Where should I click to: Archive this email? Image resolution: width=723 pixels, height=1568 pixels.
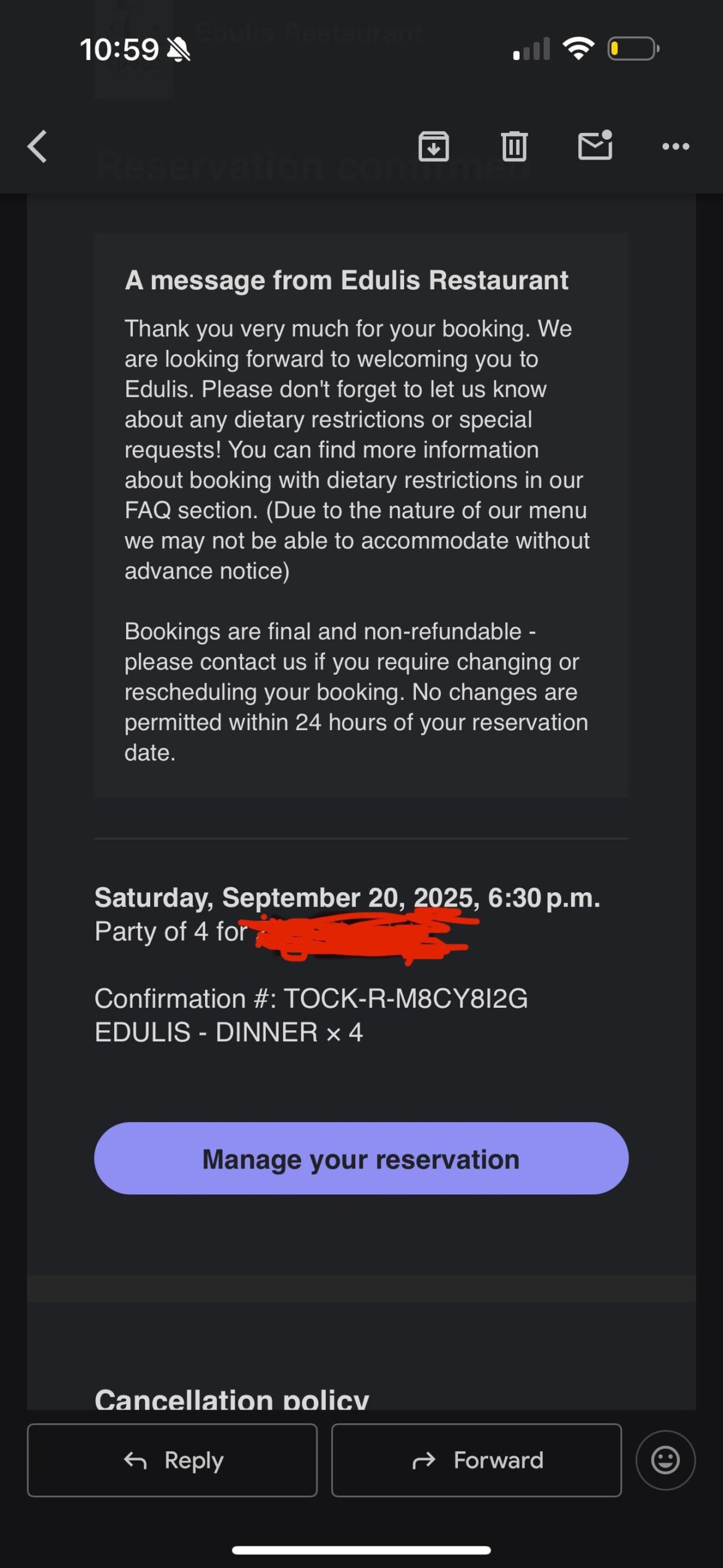click(x=433, y=147)
